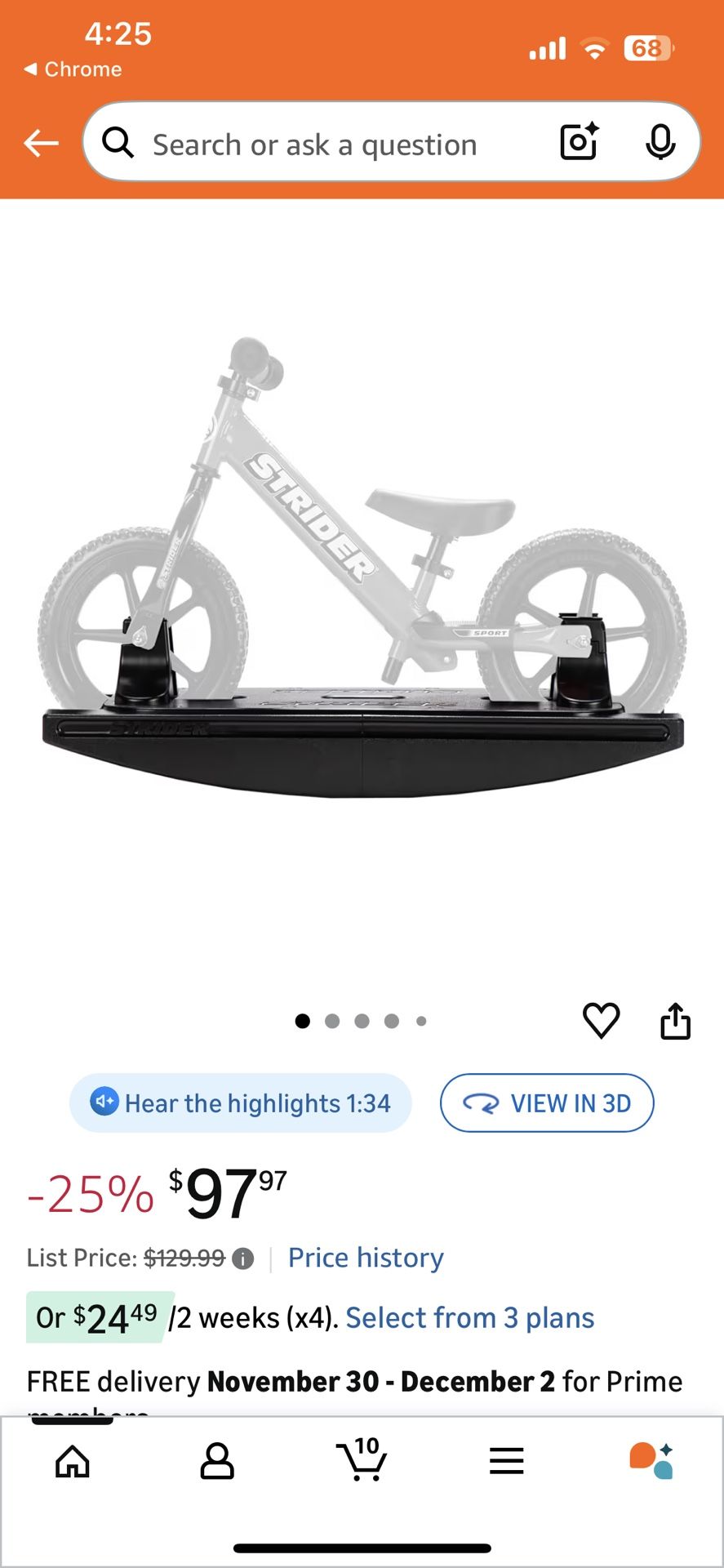Tap the microphone to voice search
Viewport: 724px width, 1568px height.
tap(660, 142)
